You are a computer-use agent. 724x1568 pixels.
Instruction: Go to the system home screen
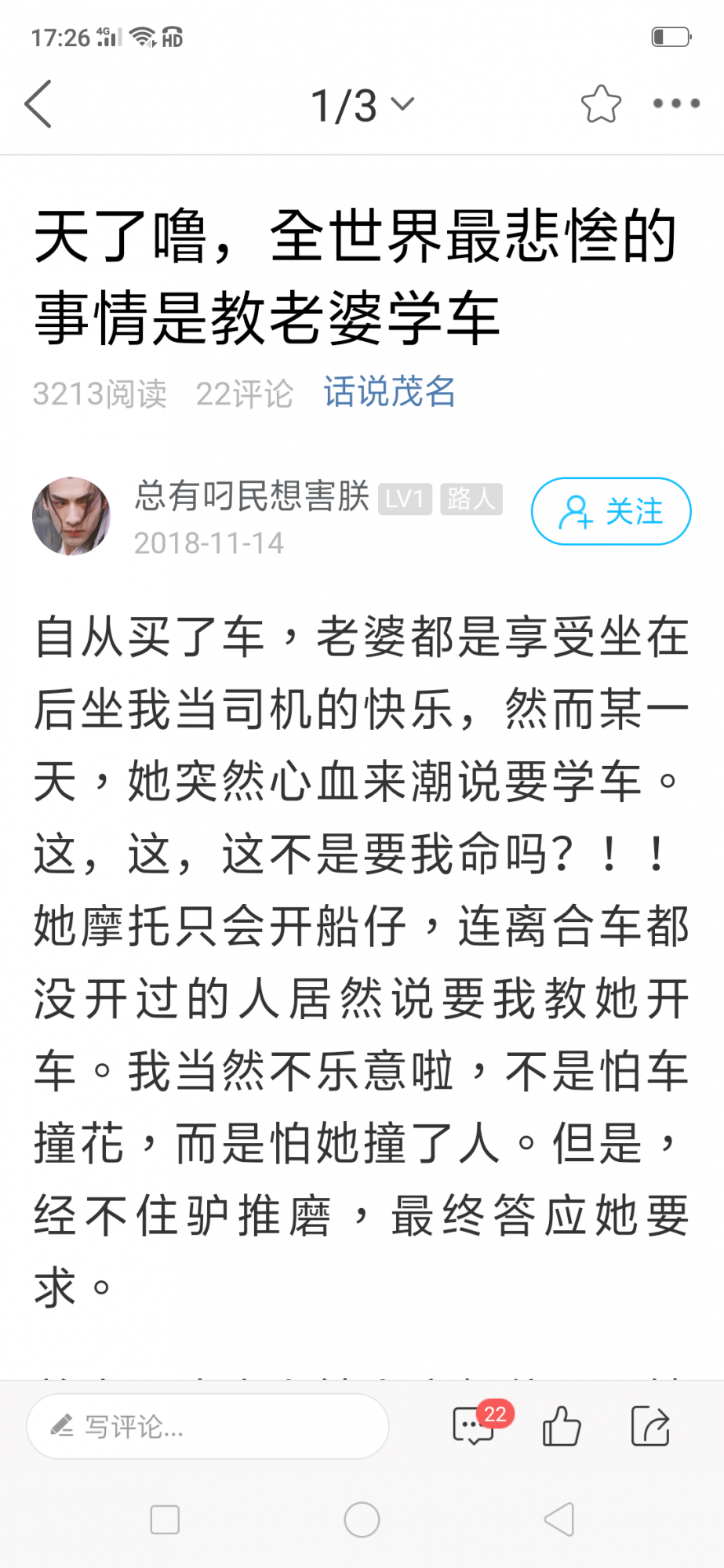point(362,1520)
